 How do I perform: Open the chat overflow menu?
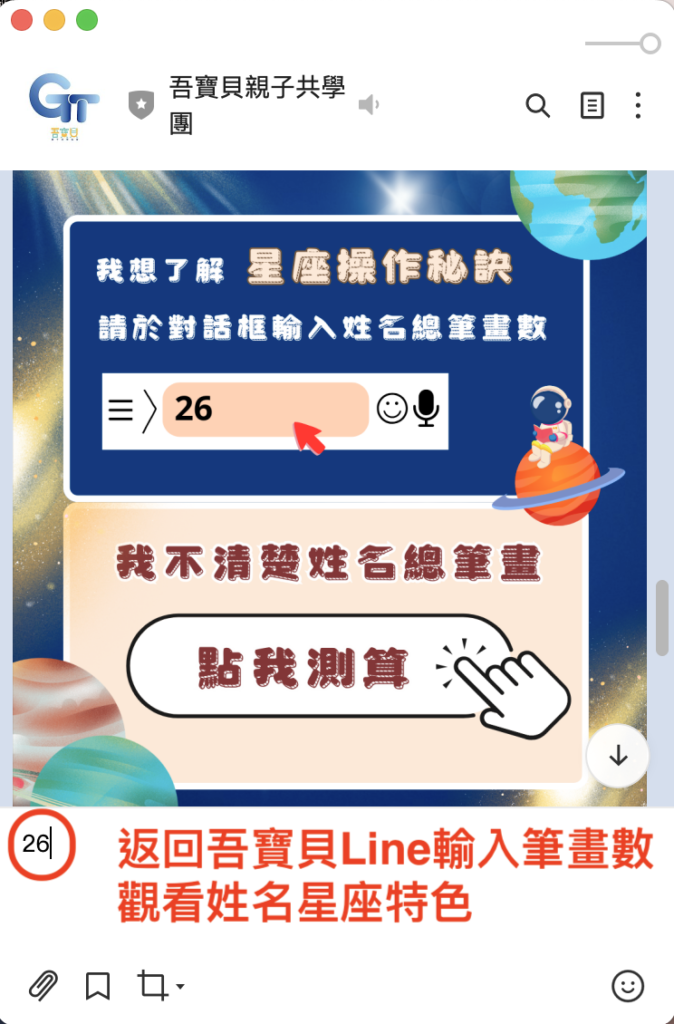tap(638, 105)
